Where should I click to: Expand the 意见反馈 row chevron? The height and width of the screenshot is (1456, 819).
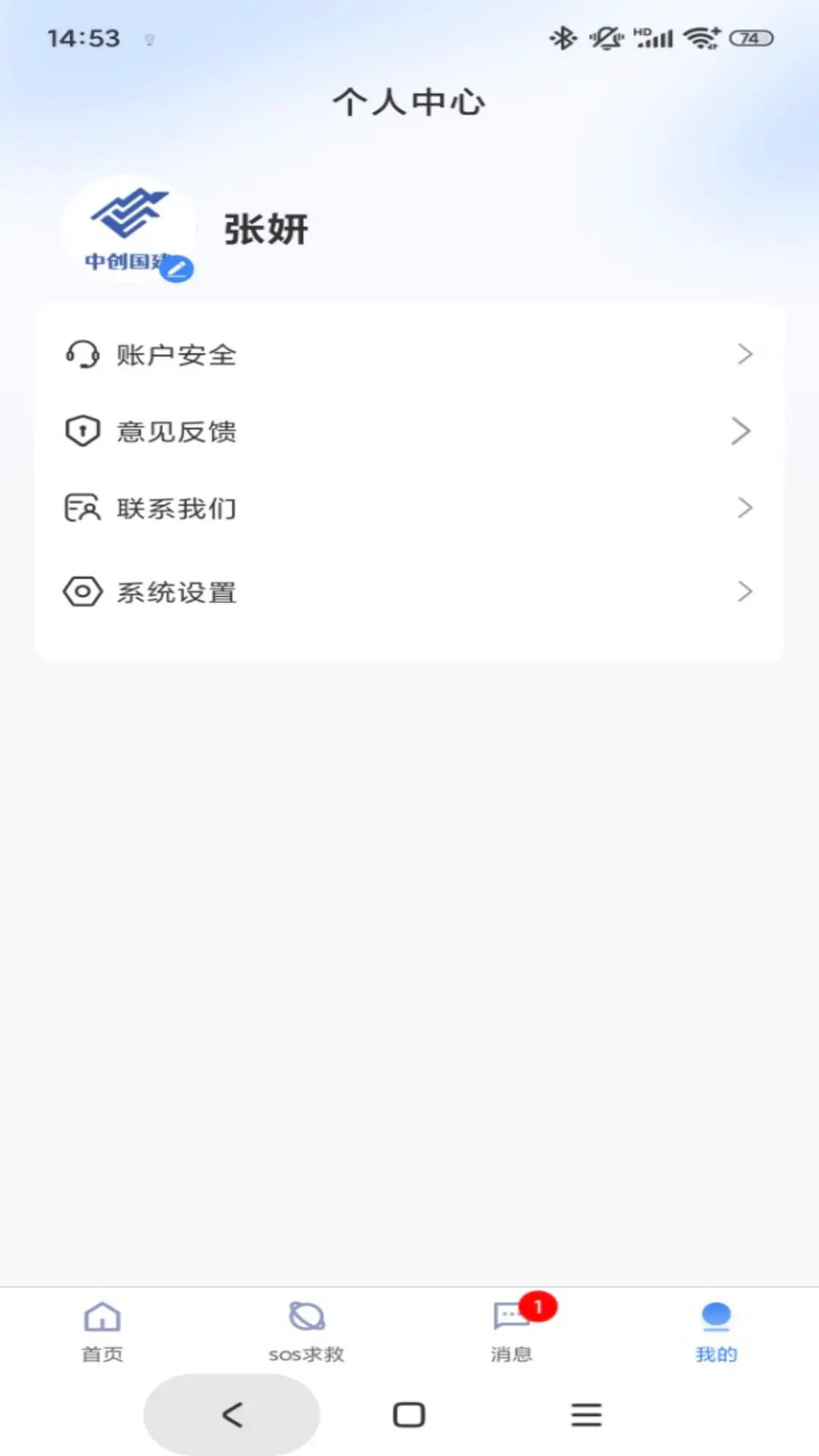click(744, 430)
